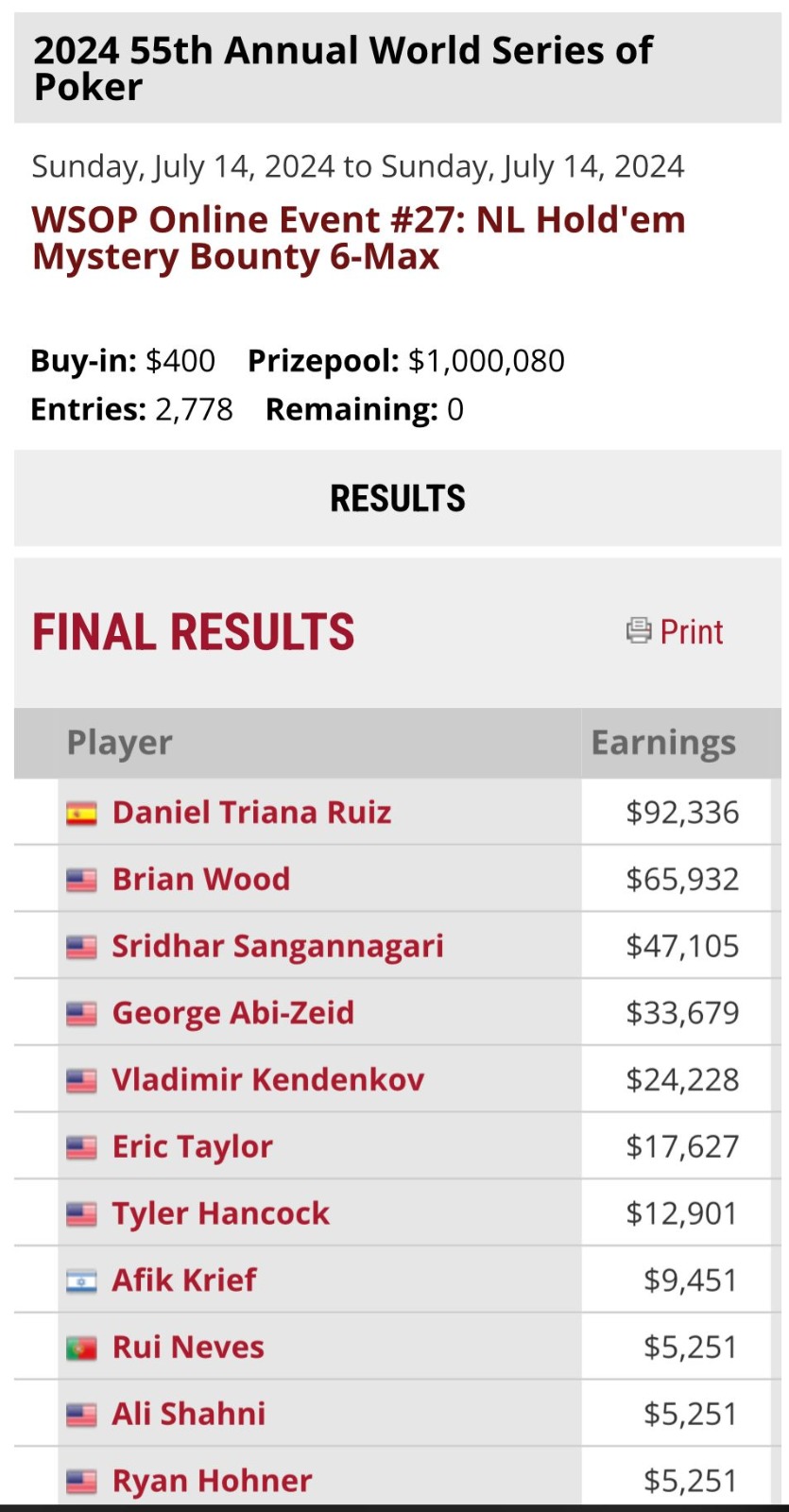
Task: Open Daniel Triana Ruiz's player profile
Action: (251, 813)
